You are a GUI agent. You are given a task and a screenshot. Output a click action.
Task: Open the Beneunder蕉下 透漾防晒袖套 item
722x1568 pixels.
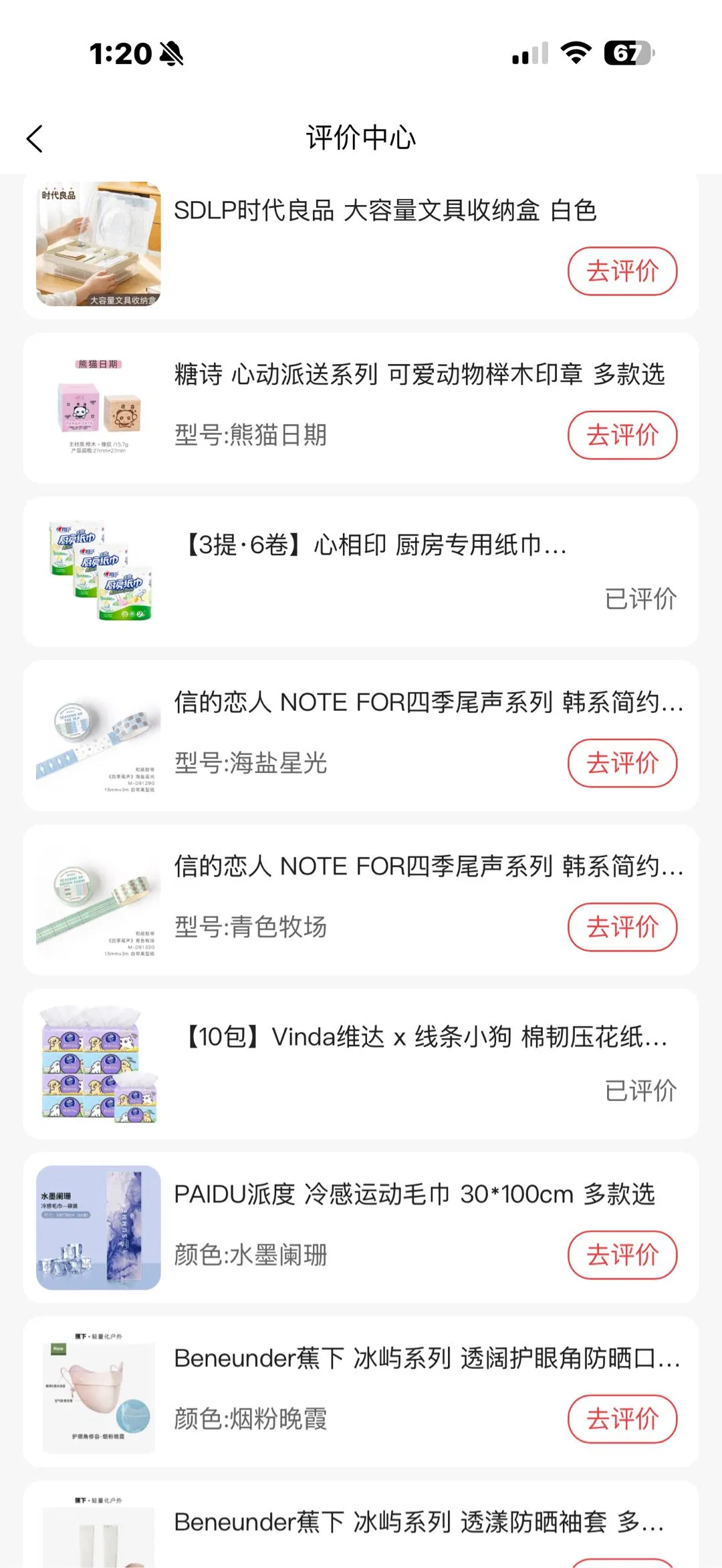click(418, 1523)
